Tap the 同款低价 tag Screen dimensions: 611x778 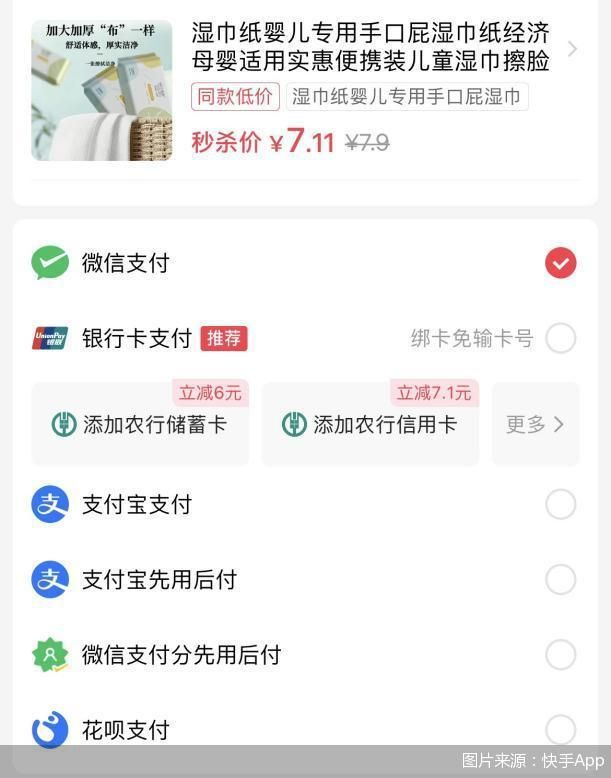234,97
